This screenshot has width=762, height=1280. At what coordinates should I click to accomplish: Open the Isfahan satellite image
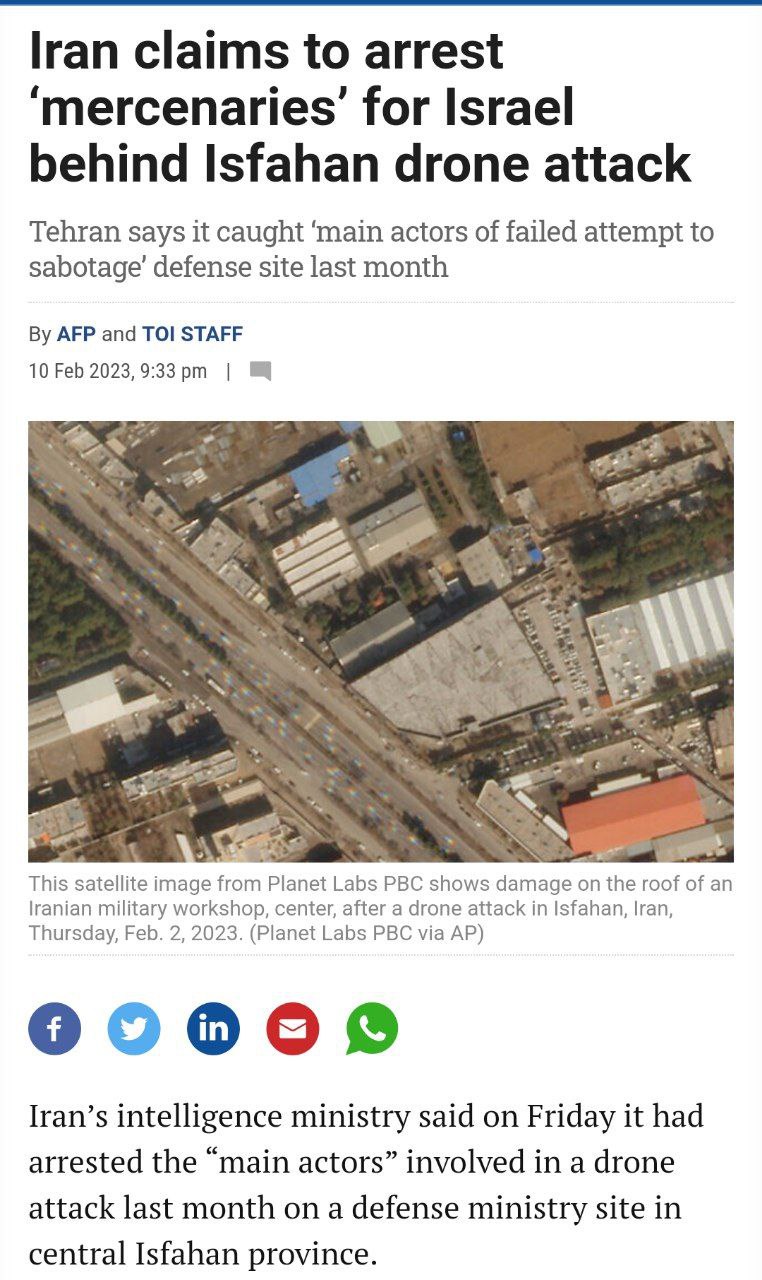click(381, 641)
